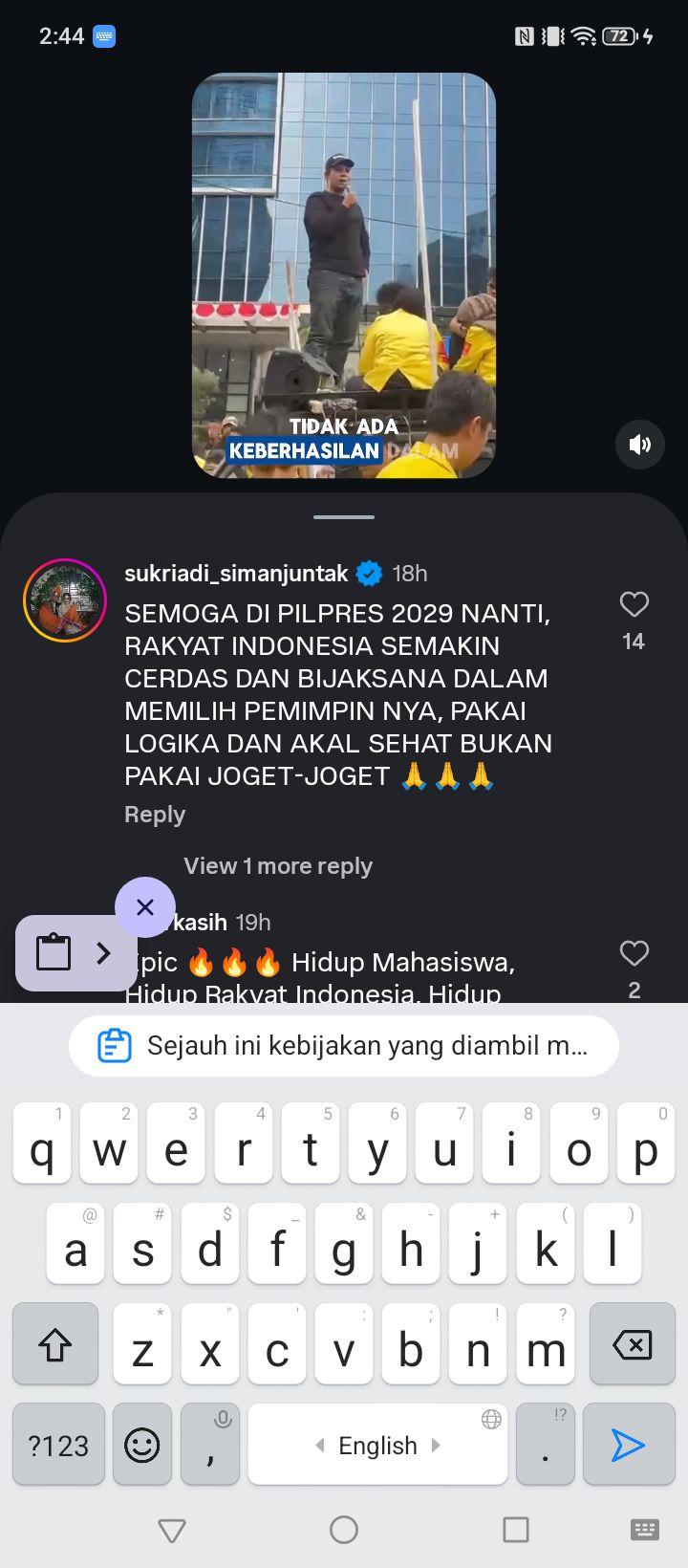Paste the clipboard suggestion Sejauh ini kebijakan
This screenshot has height=1568, width=688.
click(x=344, y=1046)
